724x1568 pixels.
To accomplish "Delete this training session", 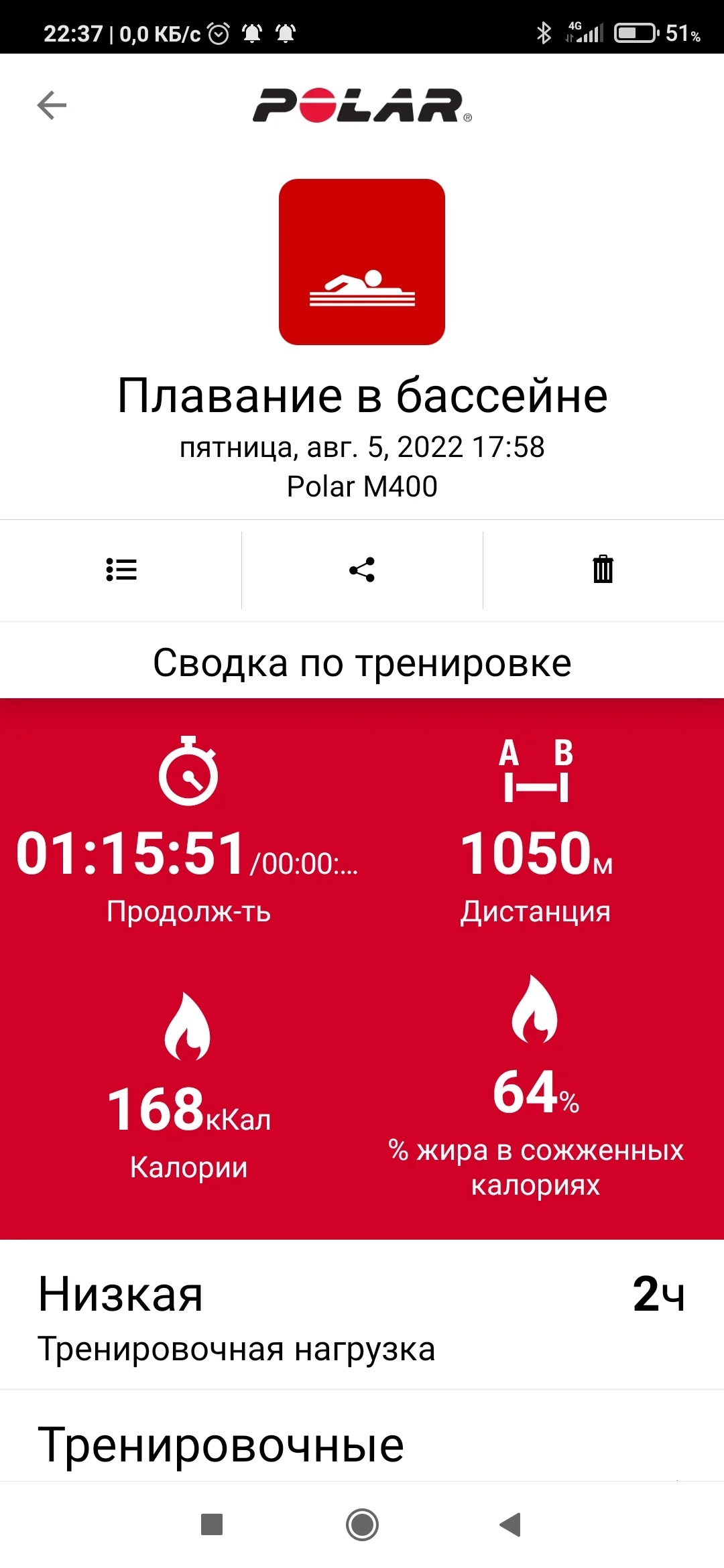I will pos(603,570).
